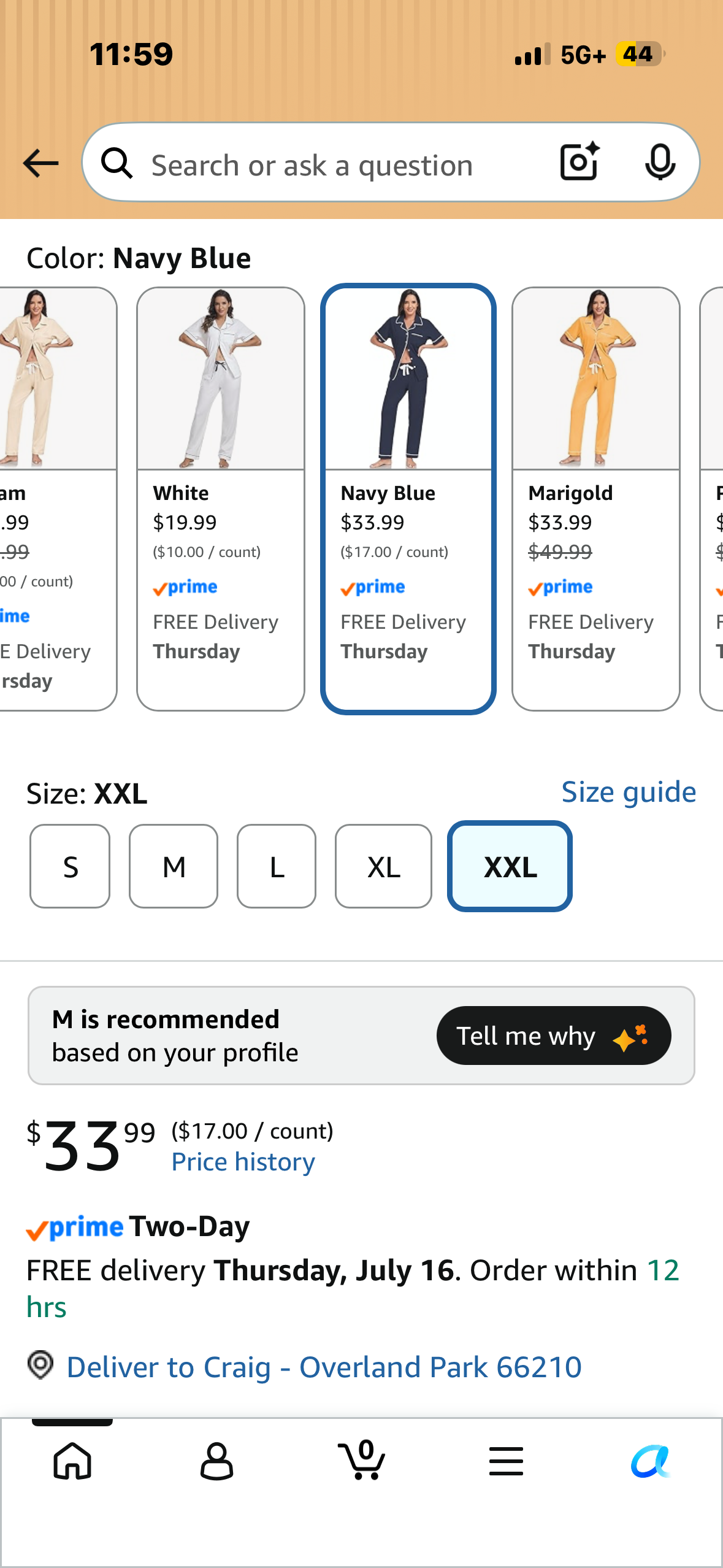
Task: Change the Deliver to Craig address
Action: tap(324, 1367)
